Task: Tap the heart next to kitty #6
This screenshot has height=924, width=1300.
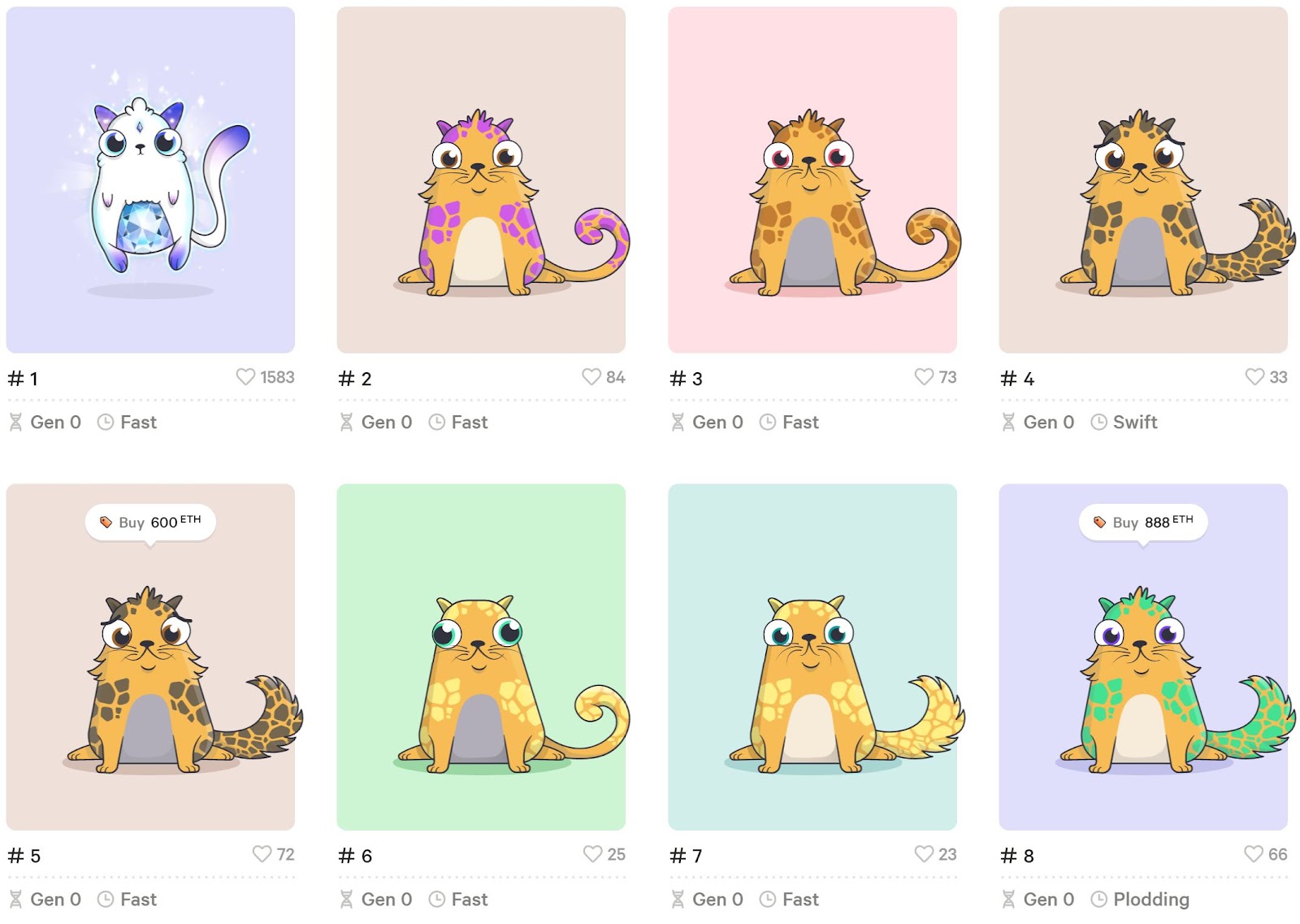Action: click(x=592, y=854)
